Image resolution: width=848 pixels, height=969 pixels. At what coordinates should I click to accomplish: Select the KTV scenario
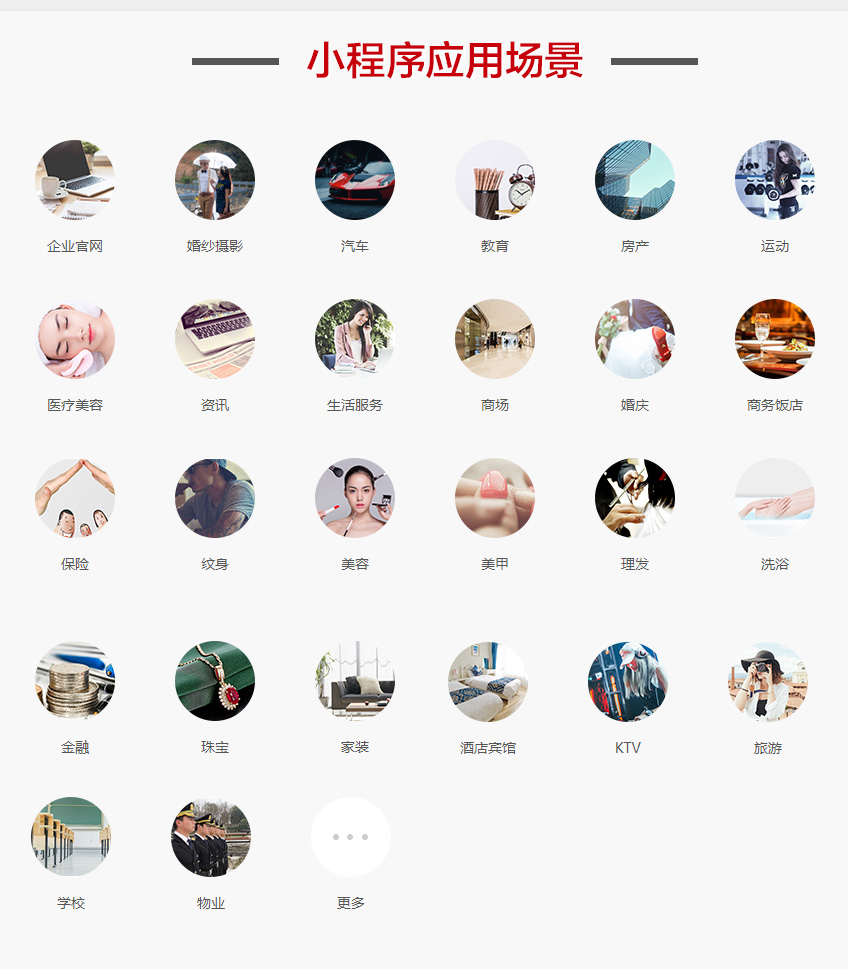click(x=628, y=682)
